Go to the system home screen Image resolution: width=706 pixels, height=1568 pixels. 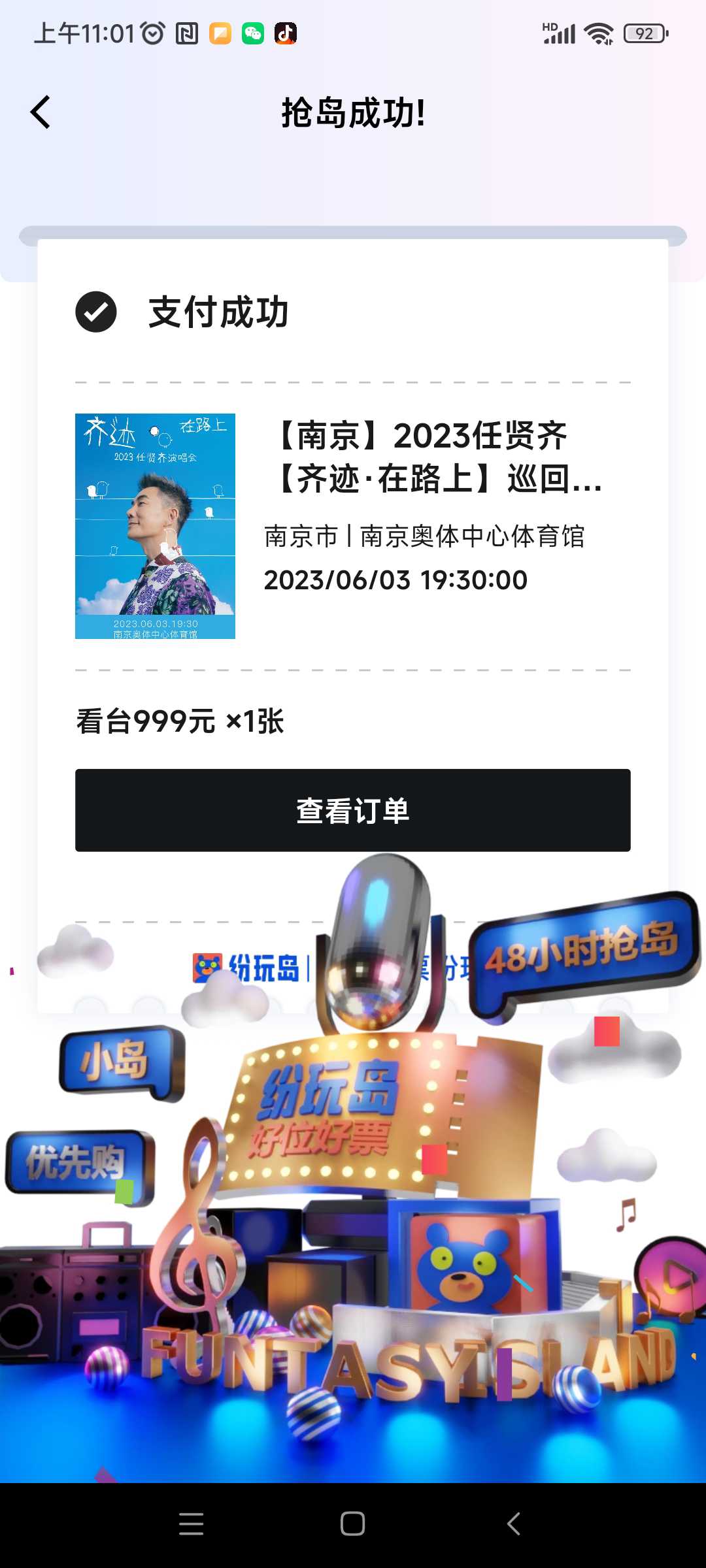tap(353, 1524)
